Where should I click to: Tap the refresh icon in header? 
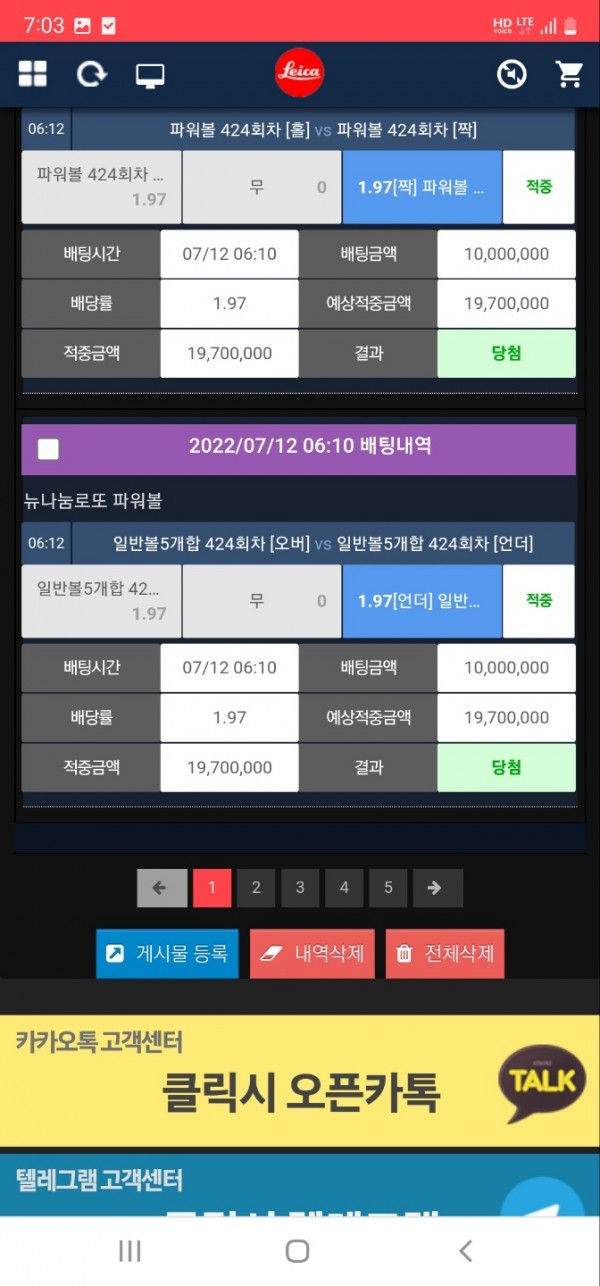pos(91,74)
